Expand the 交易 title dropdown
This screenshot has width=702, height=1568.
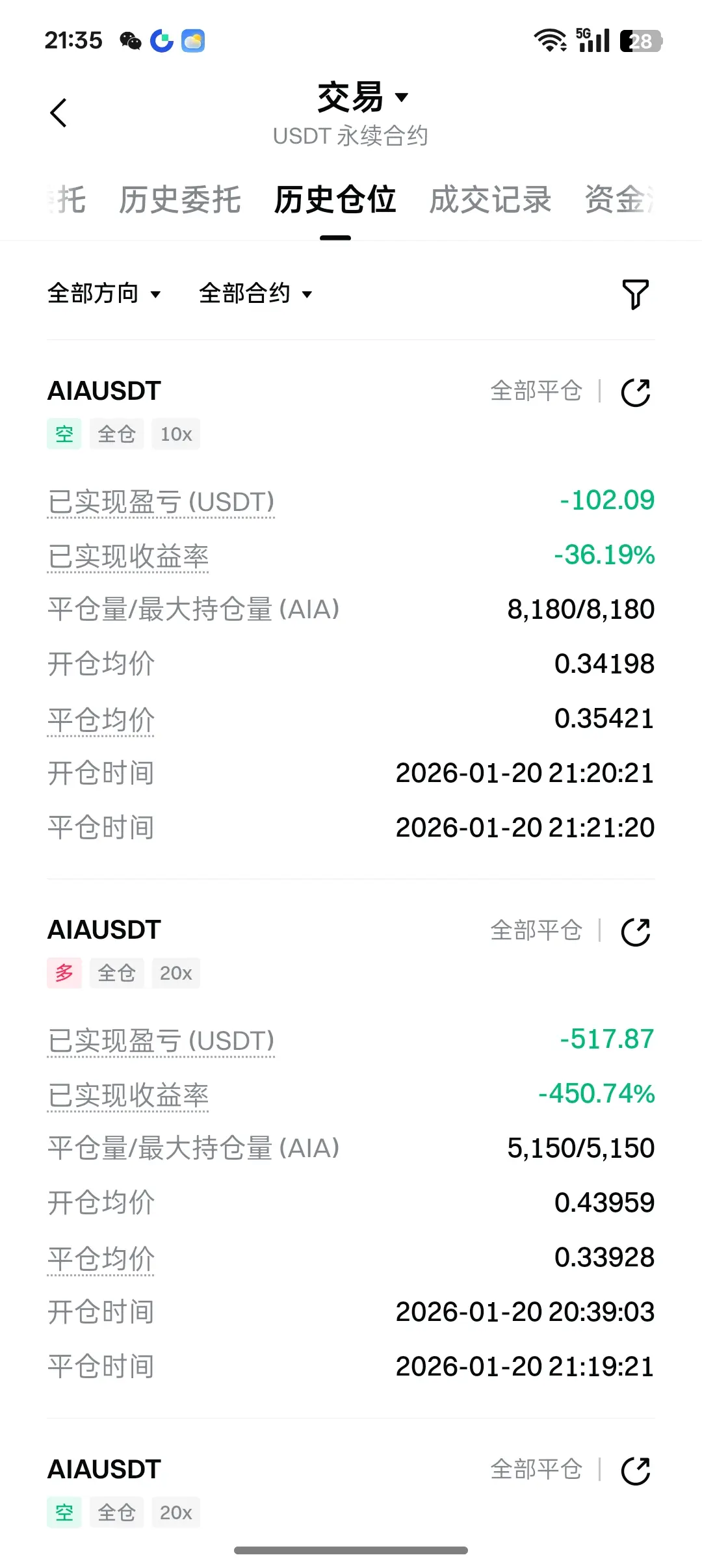[x=363, y=98]
